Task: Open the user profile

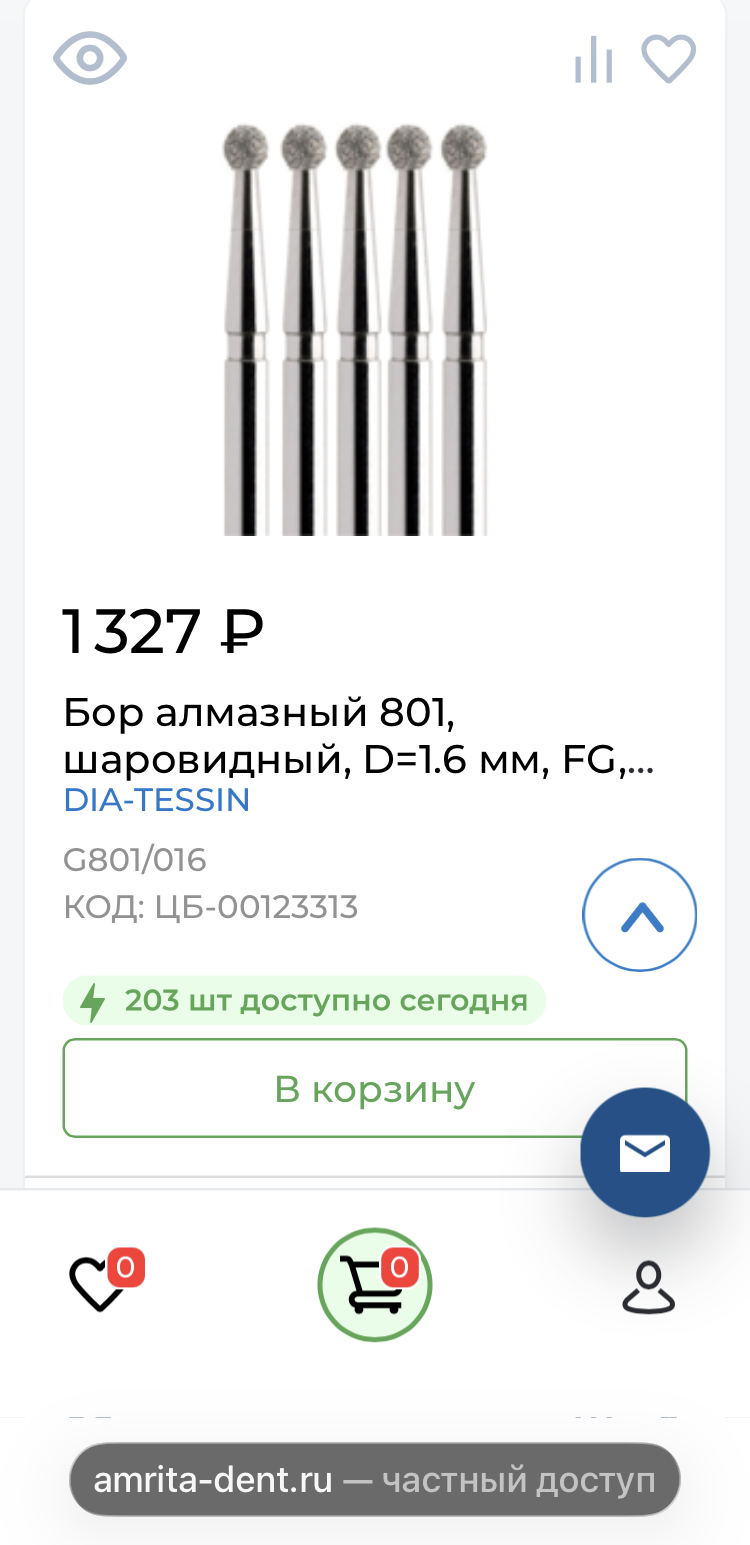Action: pos(649,1287)
